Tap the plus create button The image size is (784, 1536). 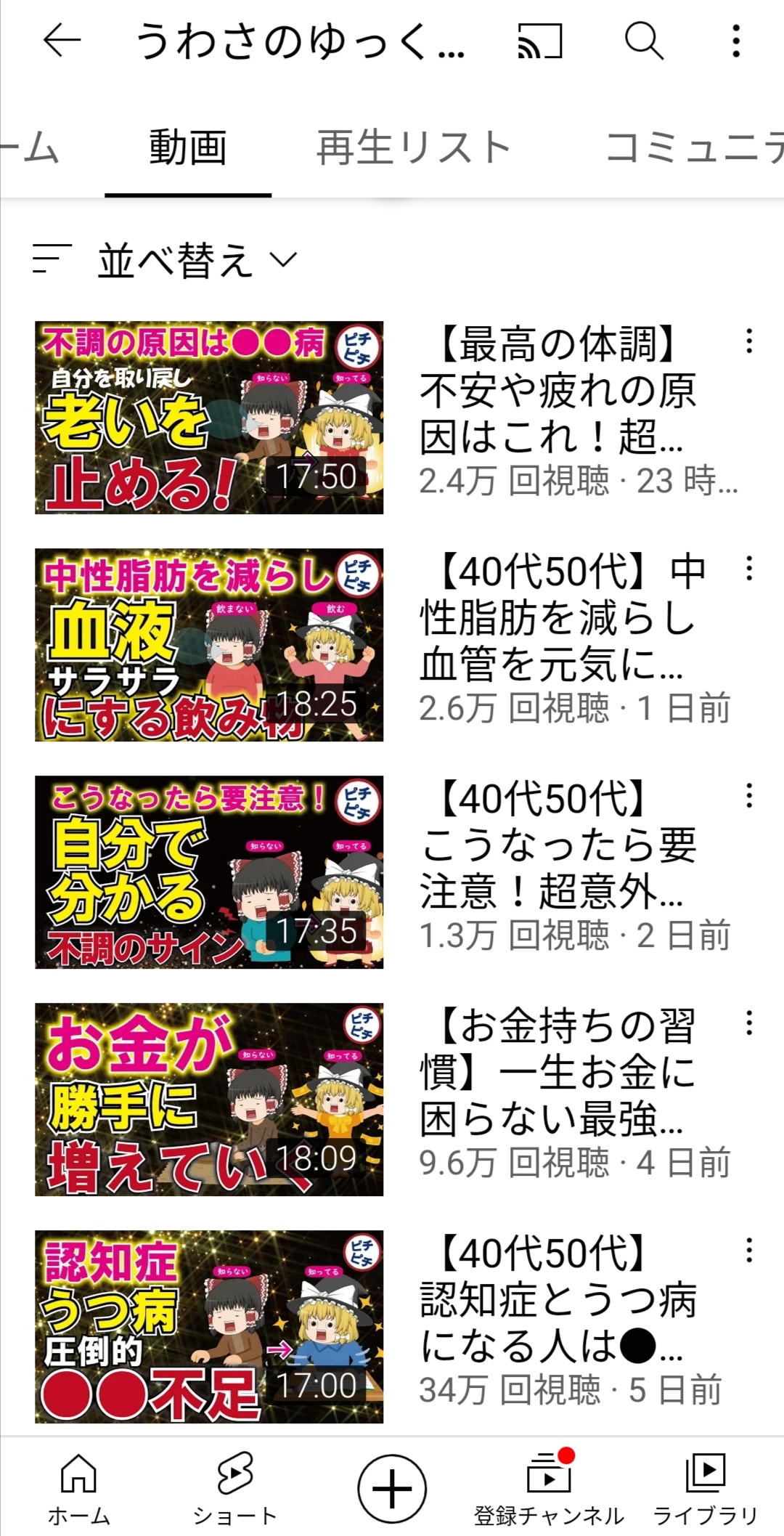coord(392,1489)
